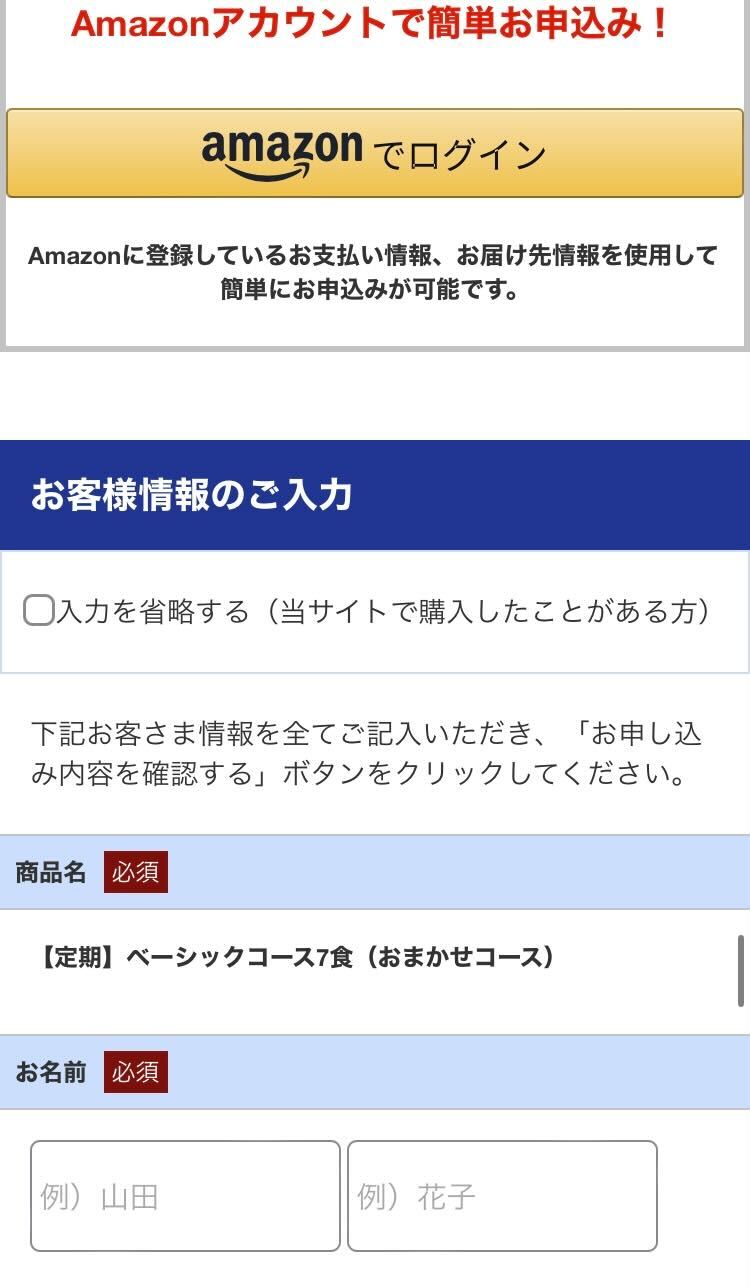Viewport: 750px width, 1288px height.
Task: Open the 商品名 product selector
Action: (x=375, y=971)
